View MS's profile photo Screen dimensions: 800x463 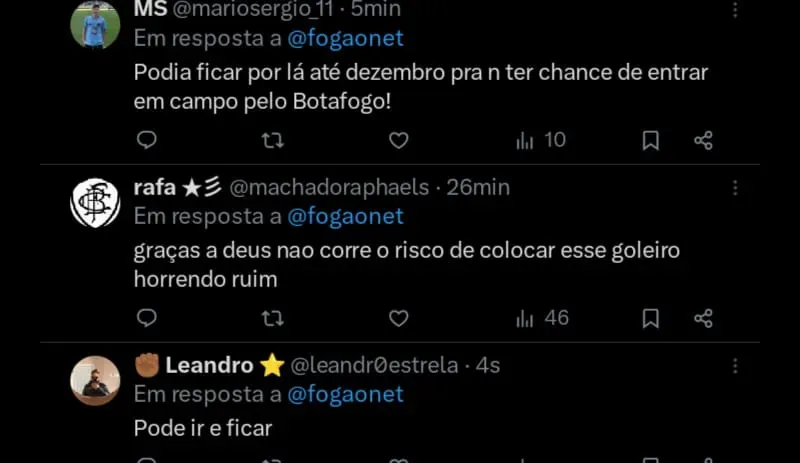pos(95,25)
